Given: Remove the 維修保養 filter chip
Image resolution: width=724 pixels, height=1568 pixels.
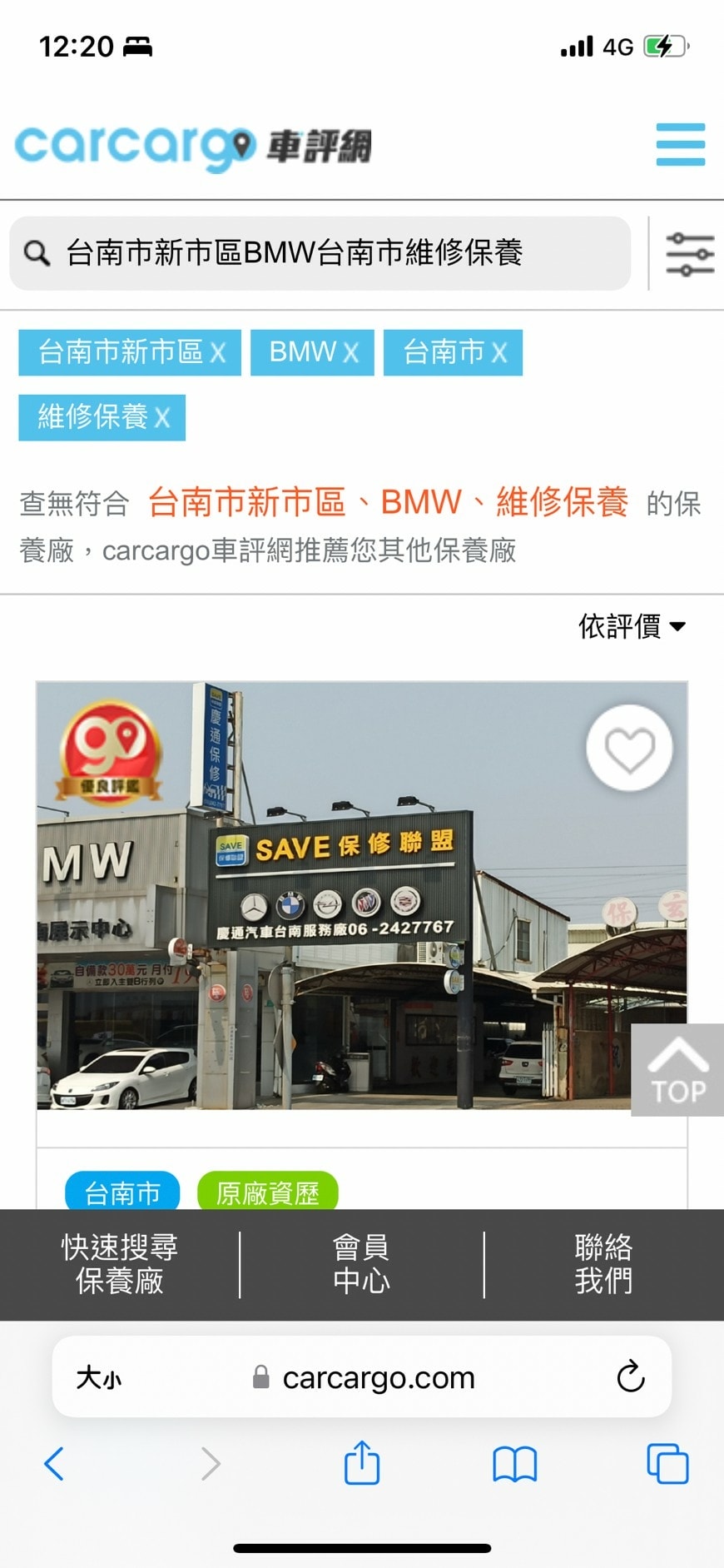Looking at the screenshot, I should click(x=162, y=417).
